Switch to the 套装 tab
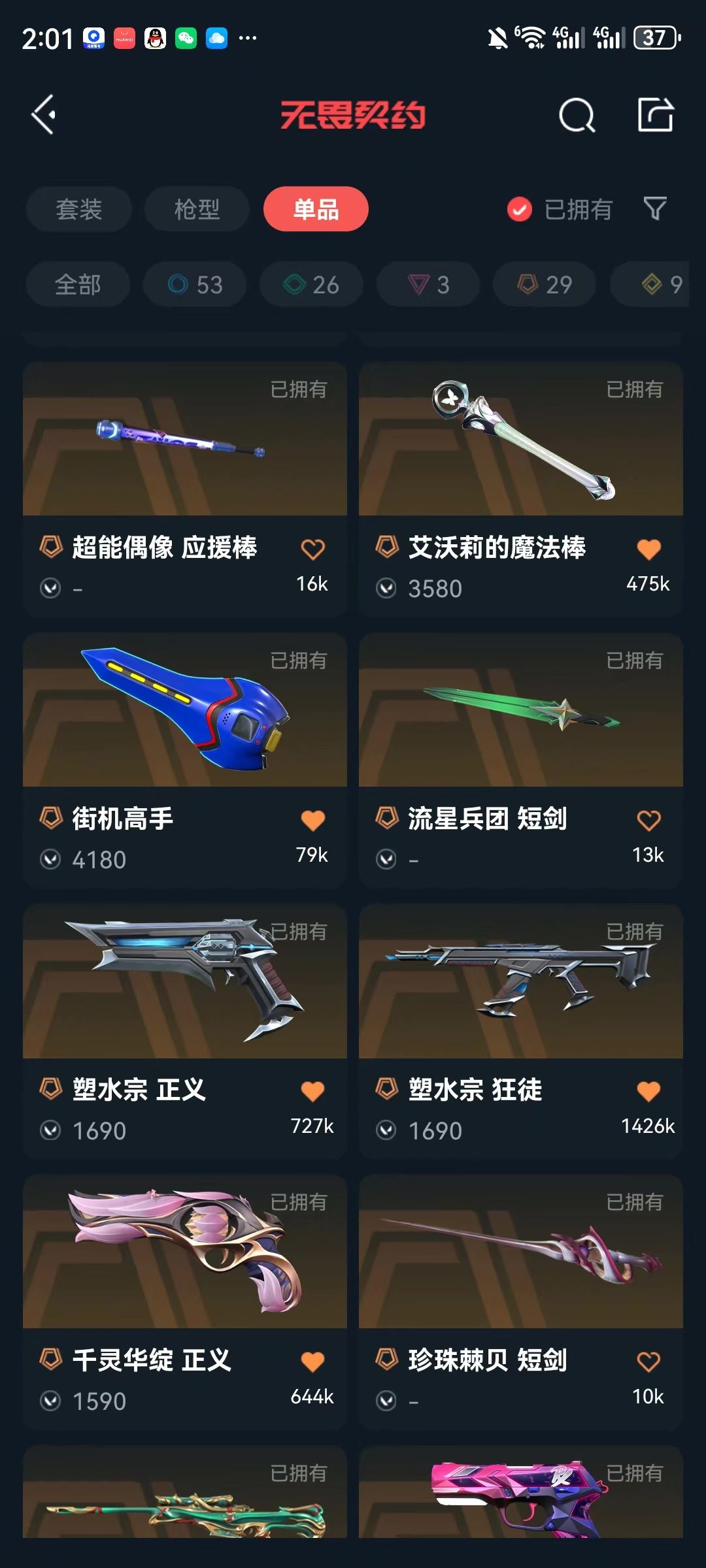Image resolution: width=706 pixels, height=1568 pixels. 78,209
